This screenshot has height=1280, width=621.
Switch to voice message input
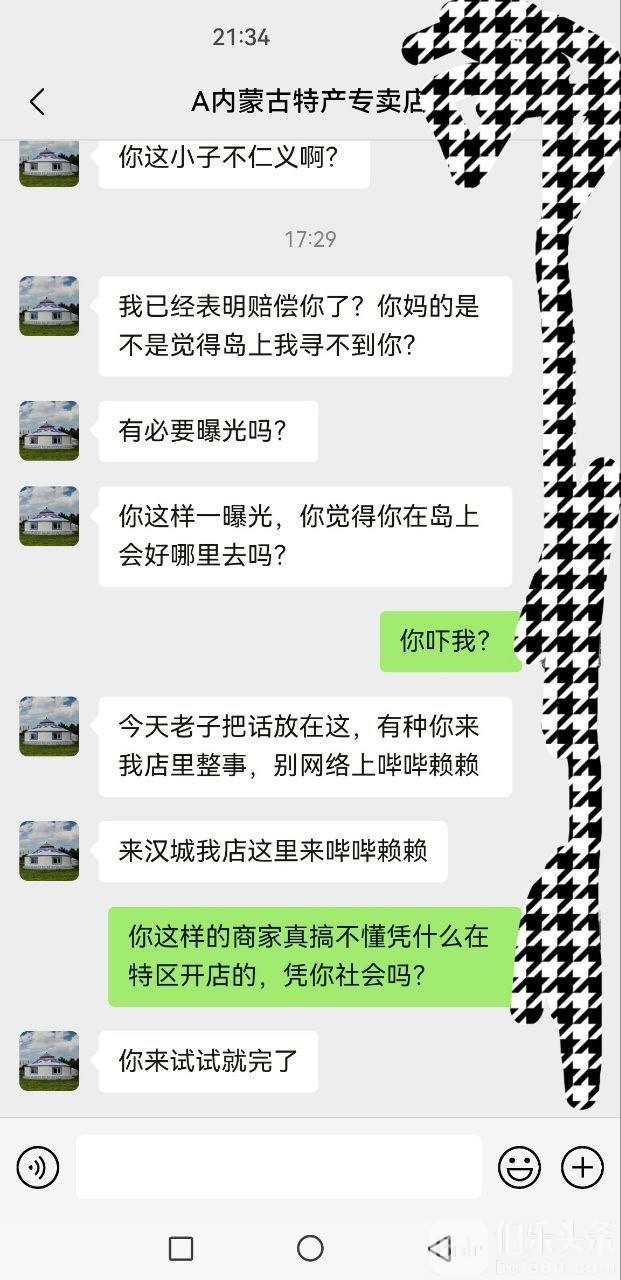(x=38, y=1167)
